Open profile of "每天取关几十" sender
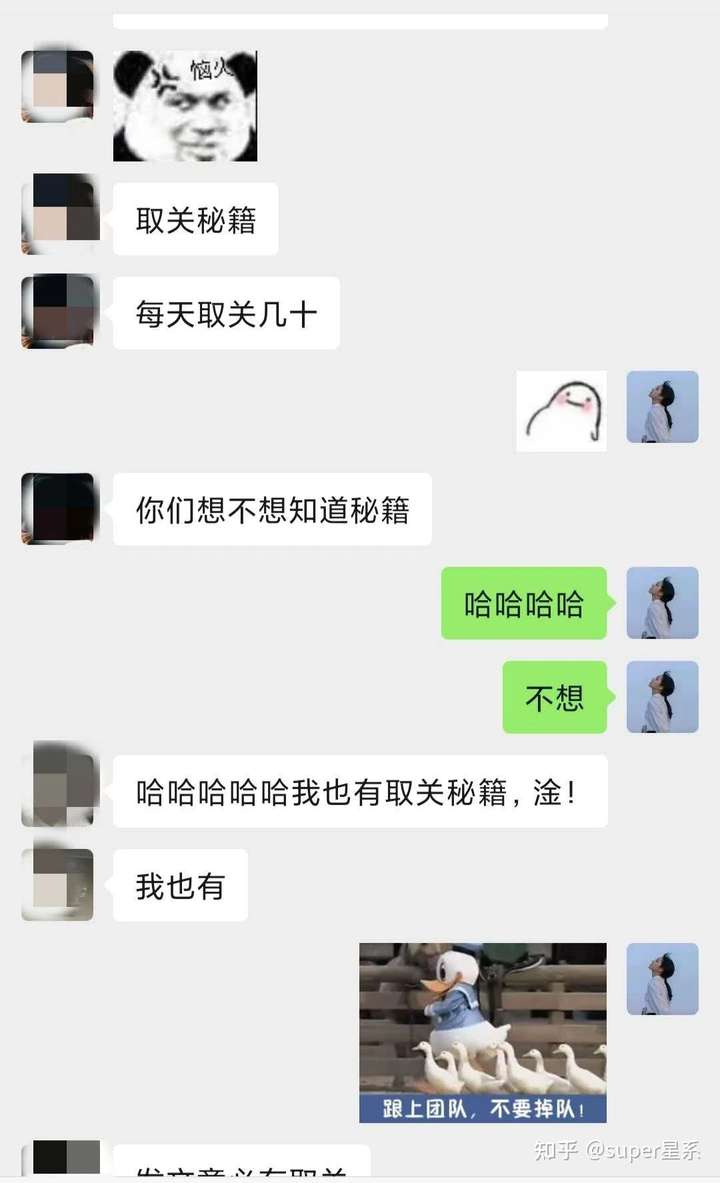Screen dimensions: 720x1183 58,311
